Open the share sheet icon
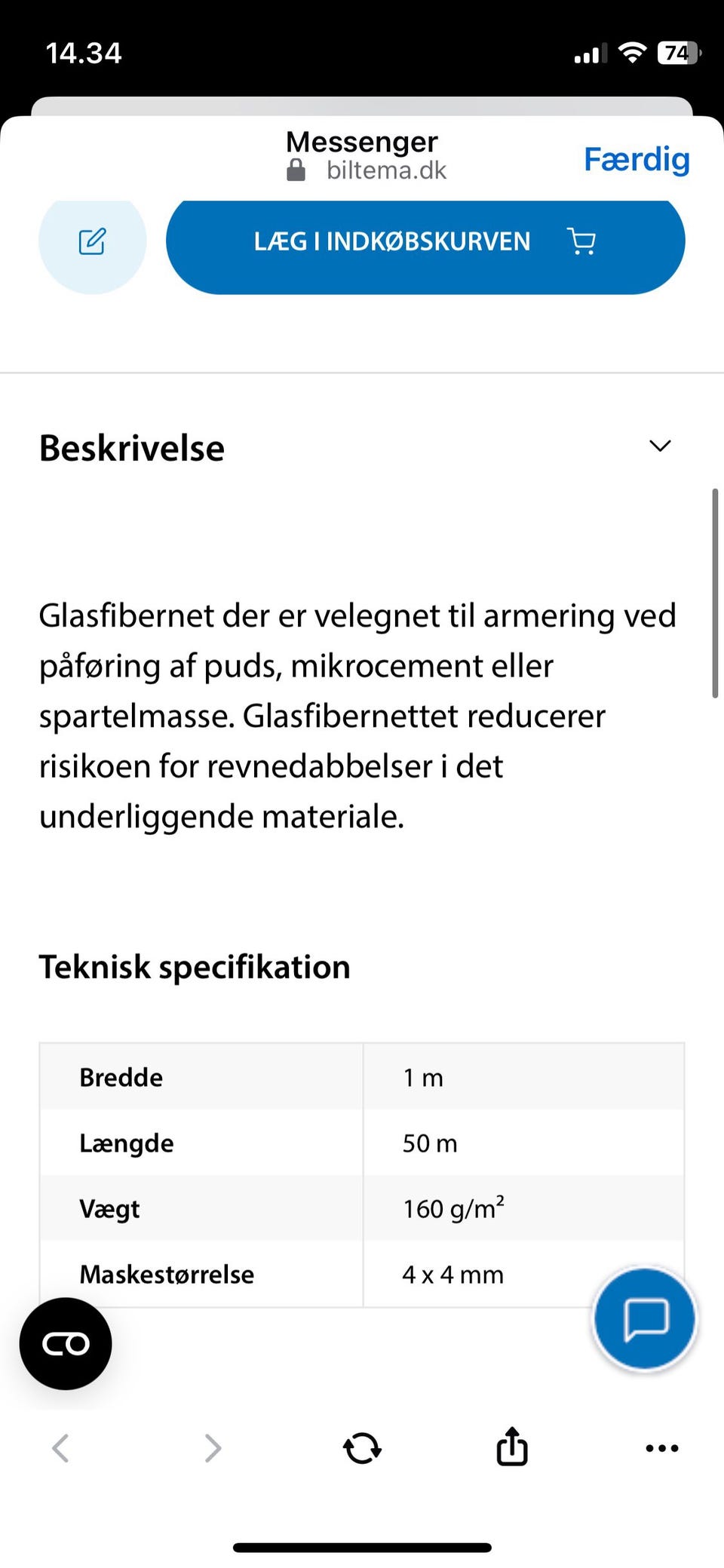Screen dimensions: 724x1568 click(512, 1447)
